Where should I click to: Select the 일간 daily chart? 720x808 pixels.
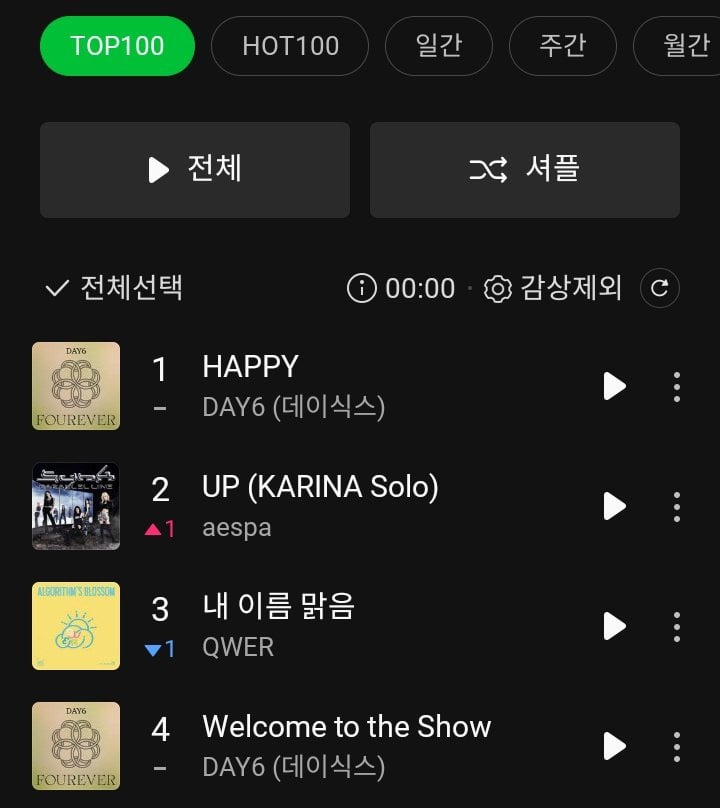[438, 45]
